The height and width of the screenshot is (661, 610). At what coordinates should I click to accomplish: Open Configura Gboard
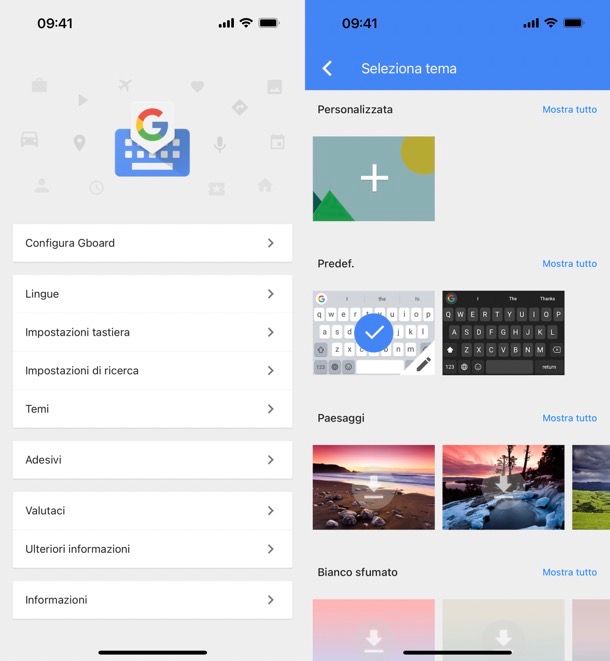coord(152,243)
